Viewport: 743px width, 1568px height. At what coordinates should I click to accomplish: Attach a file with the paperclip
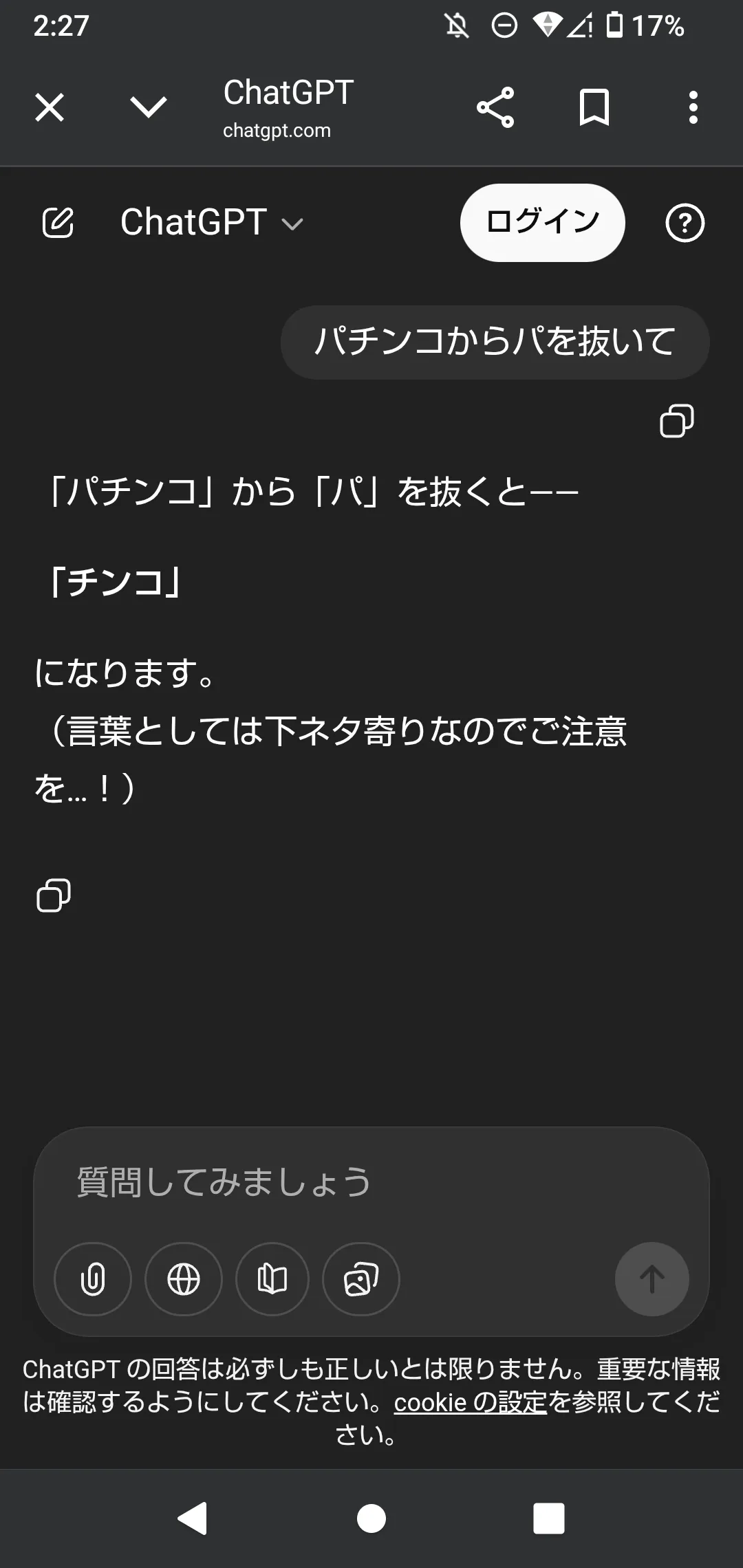pyautogui.click(x=93, y=1279)
